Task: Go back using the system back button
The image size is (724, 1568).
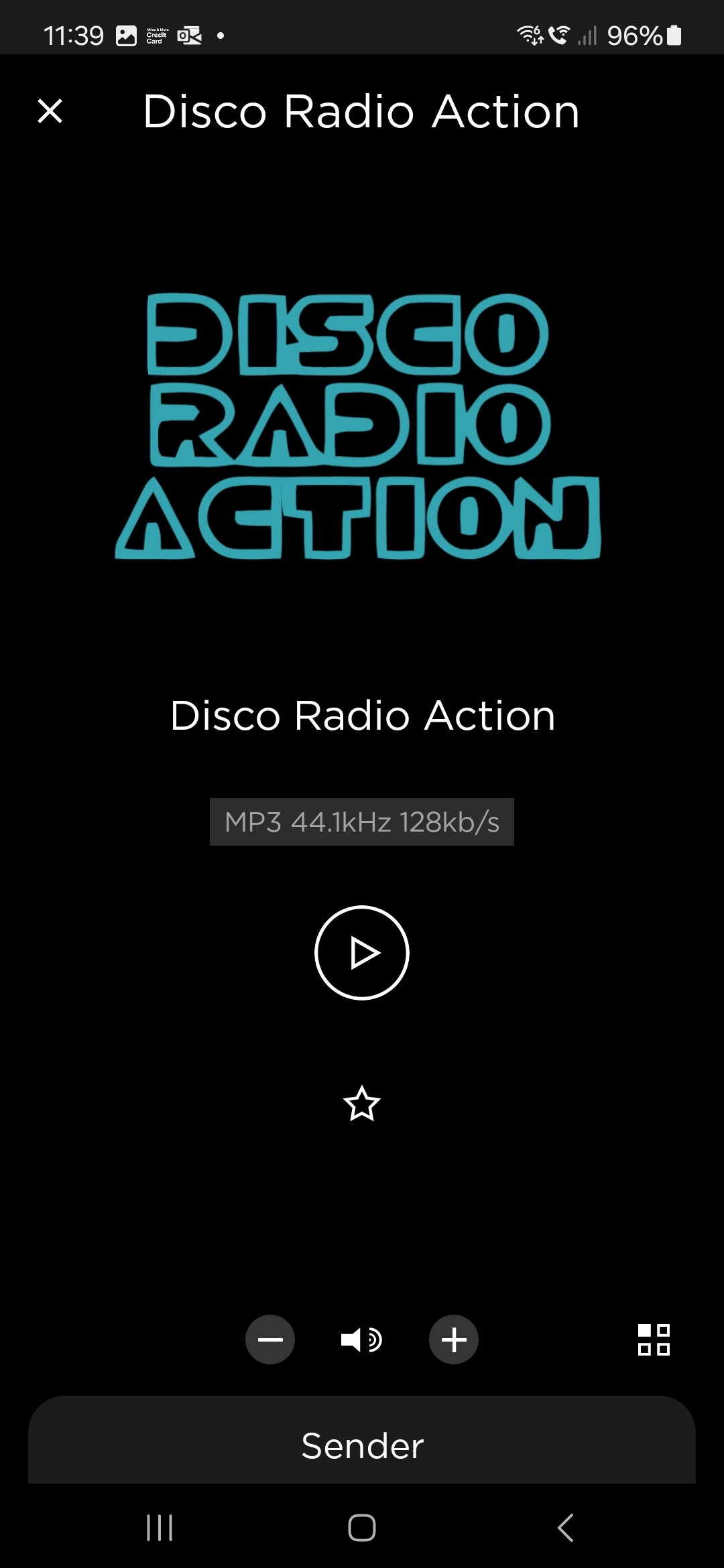Action: pos(565,1528)
